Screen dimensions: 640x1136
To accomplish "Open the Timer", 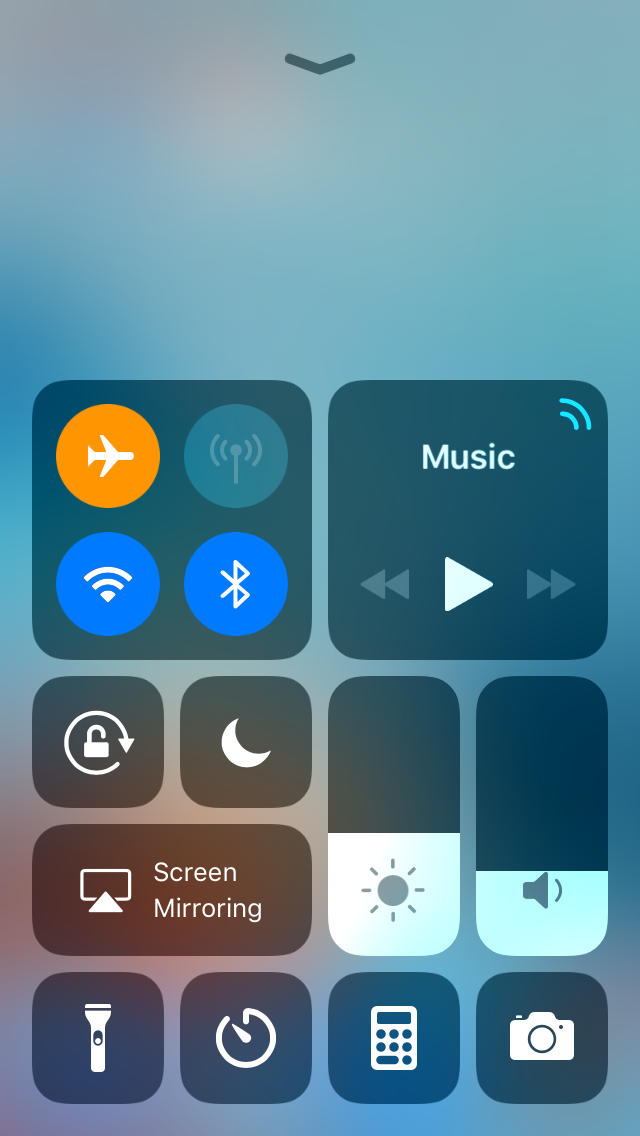I will coord(246,1038).
